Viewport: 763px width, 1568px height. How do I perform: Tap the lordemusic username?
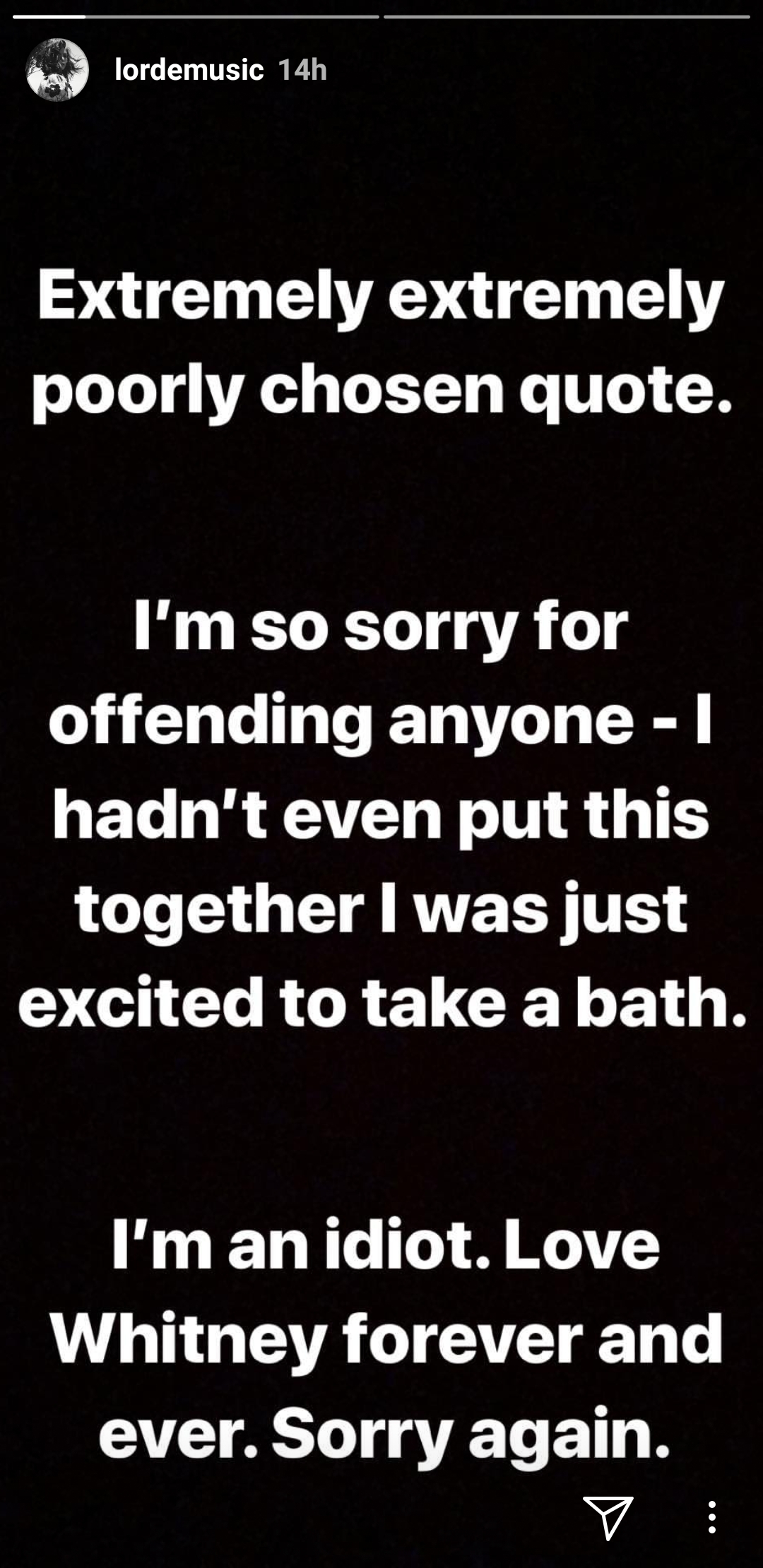[x=189, y=70]
